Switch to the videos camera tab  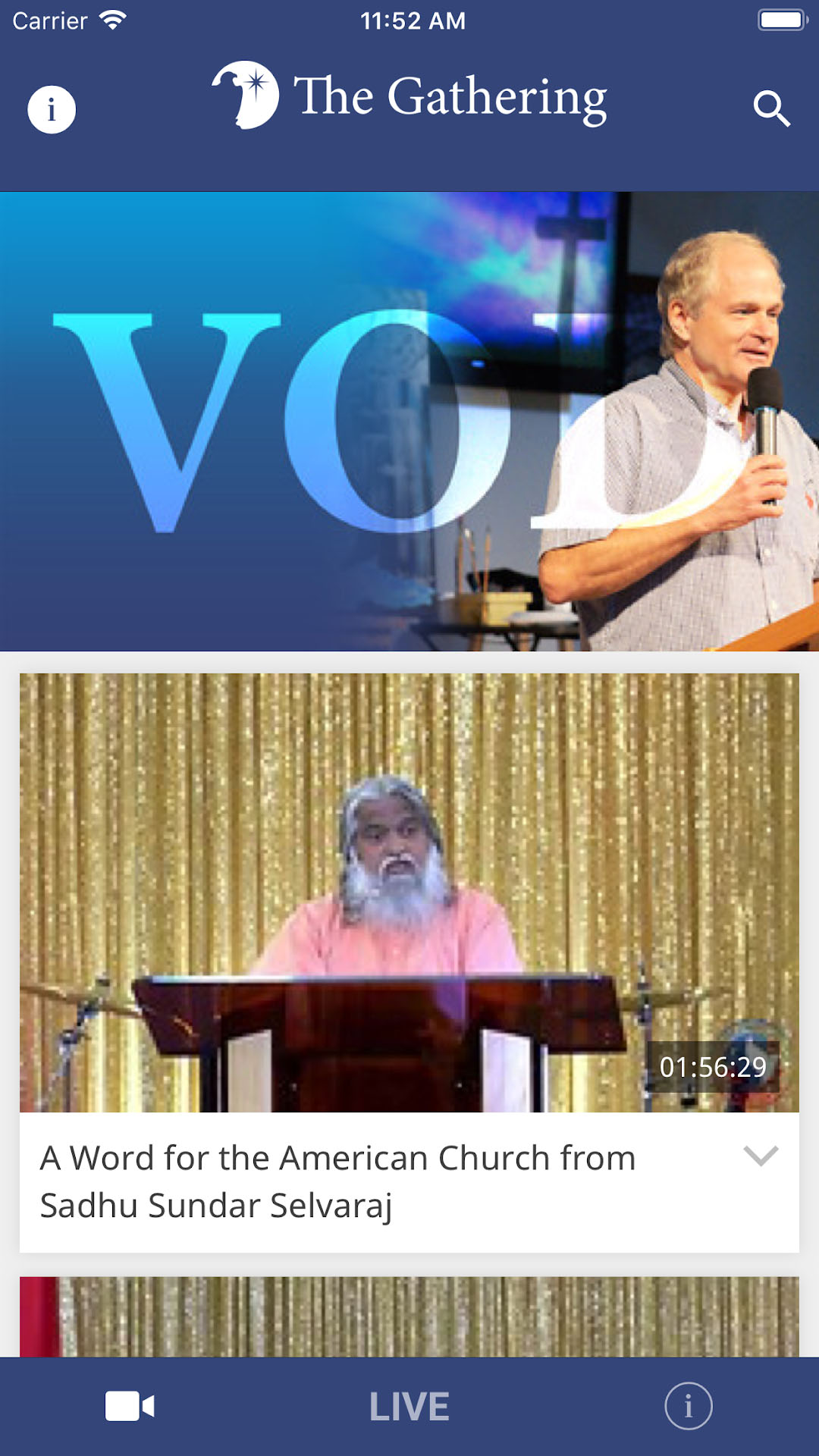click(x=130, y=1406)
